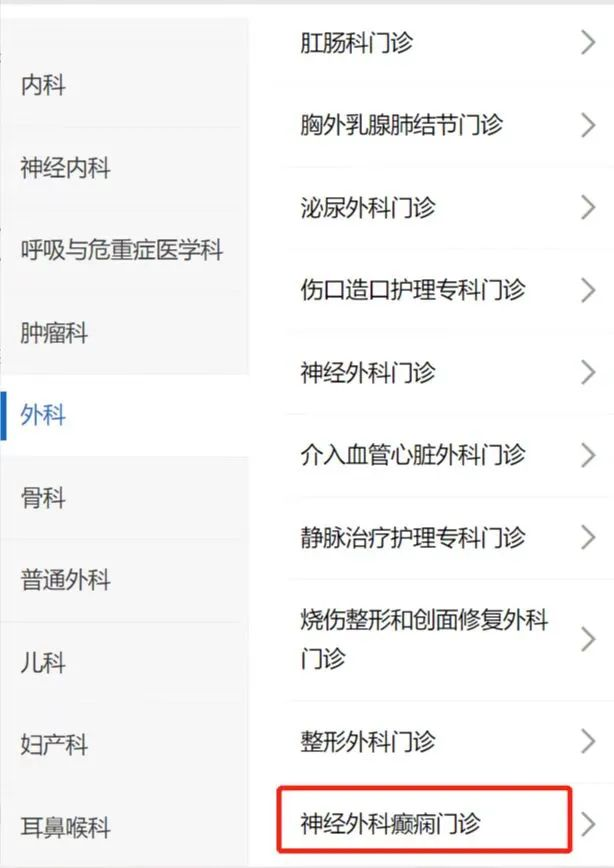This screenshot has width=614, height=868.
Task: Open 神经外科癫痫门诊 clinic
Action: 391,824
